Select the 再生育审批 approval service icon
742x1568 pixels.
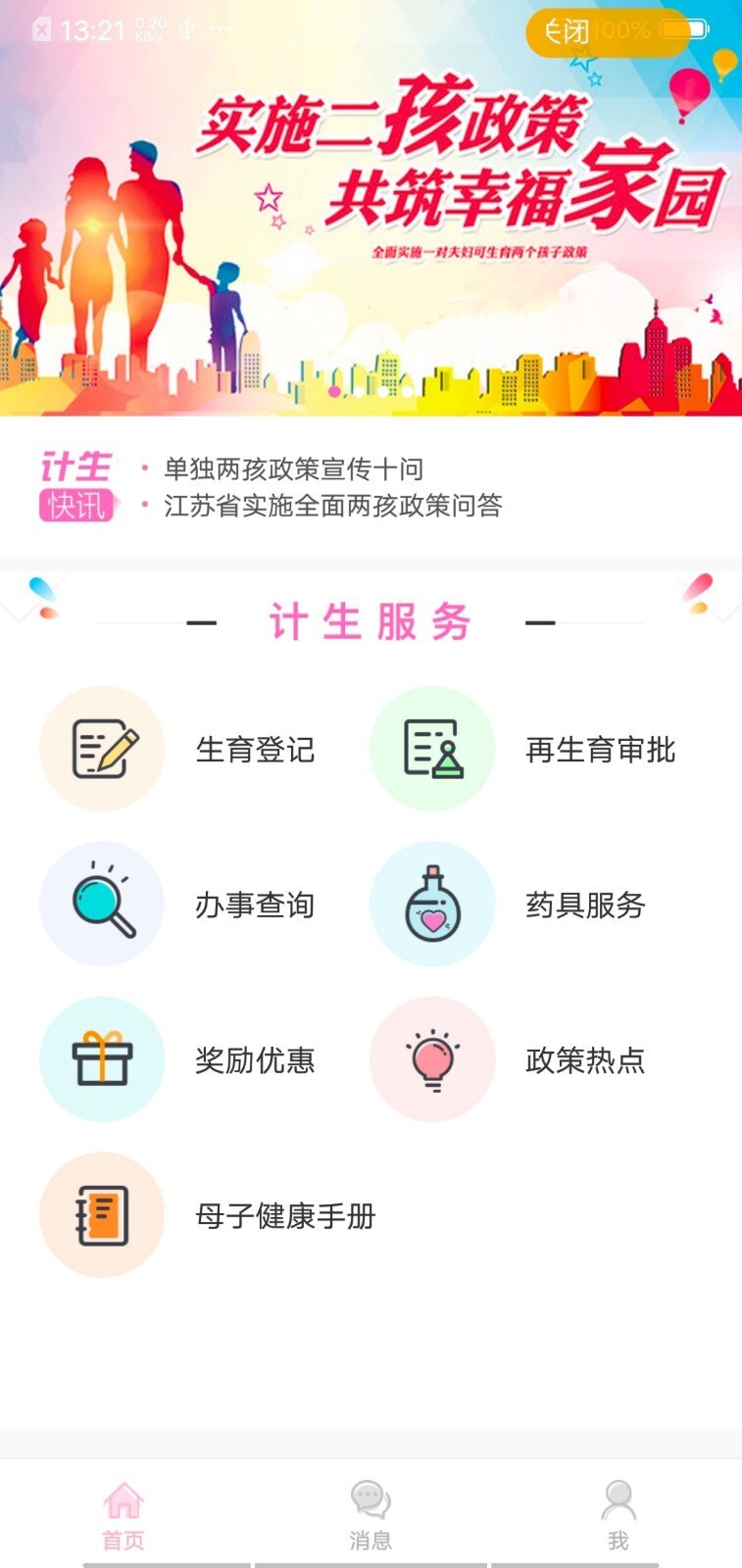click(x=432, y=749)
